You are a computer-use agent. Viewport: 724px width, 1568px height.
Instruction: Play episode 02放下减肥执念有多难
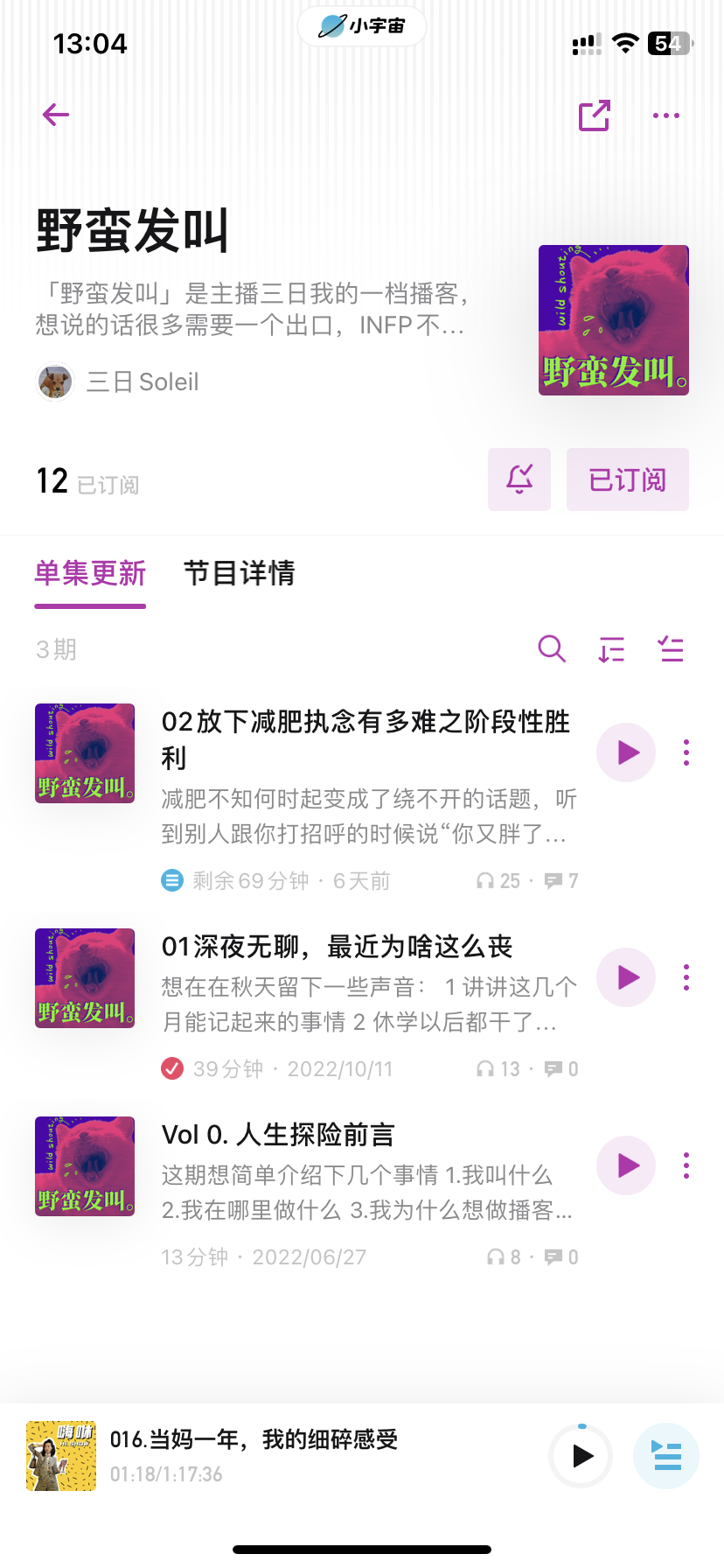(x=626, y=752)
